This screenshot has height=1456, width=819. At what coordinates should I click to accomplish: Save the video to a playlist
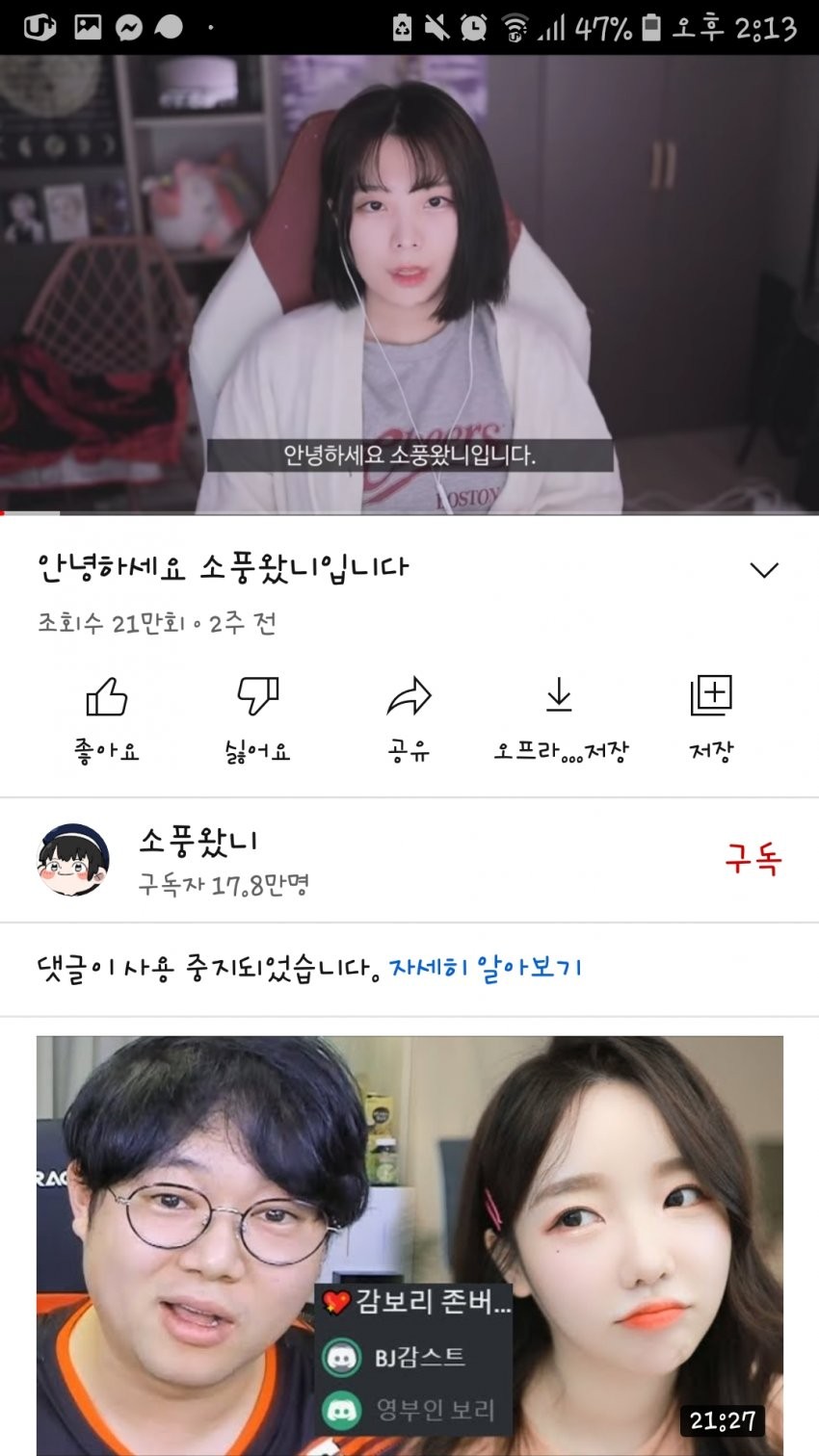(711, 717)
